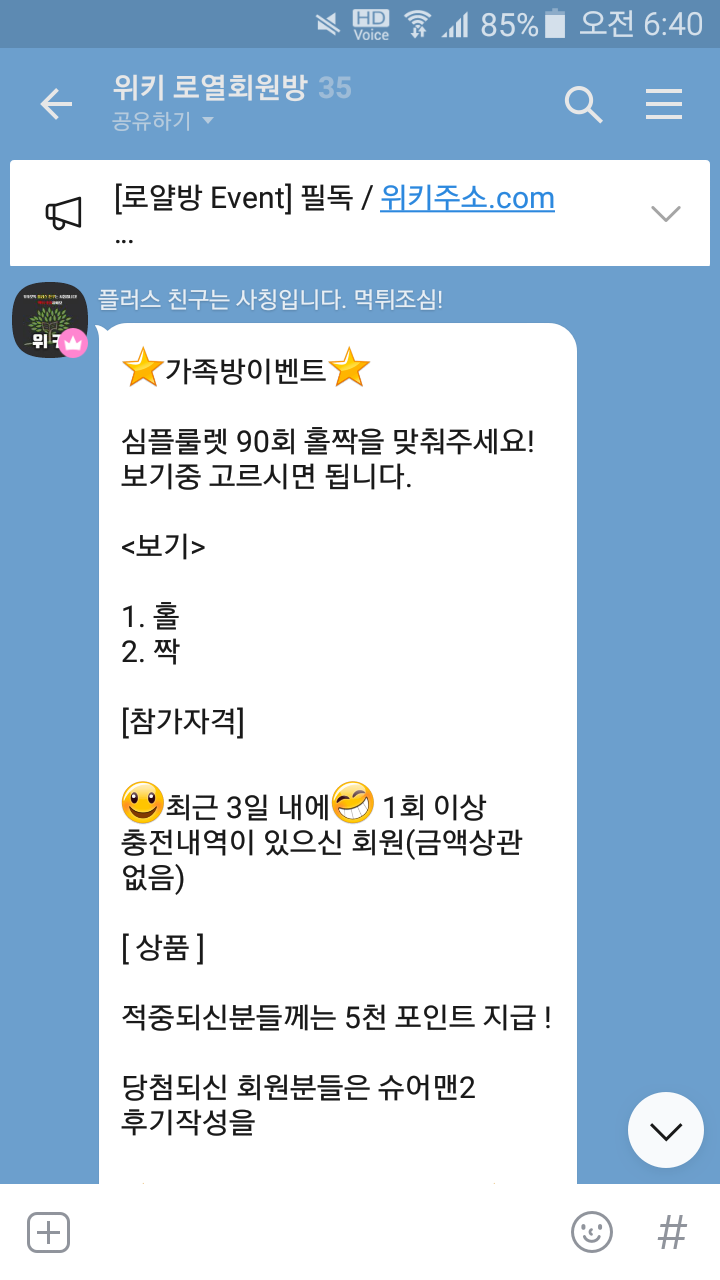Tap the hashtag search icon
Viewport: 720px width, 1280px height.
[x=672, y=1232]
